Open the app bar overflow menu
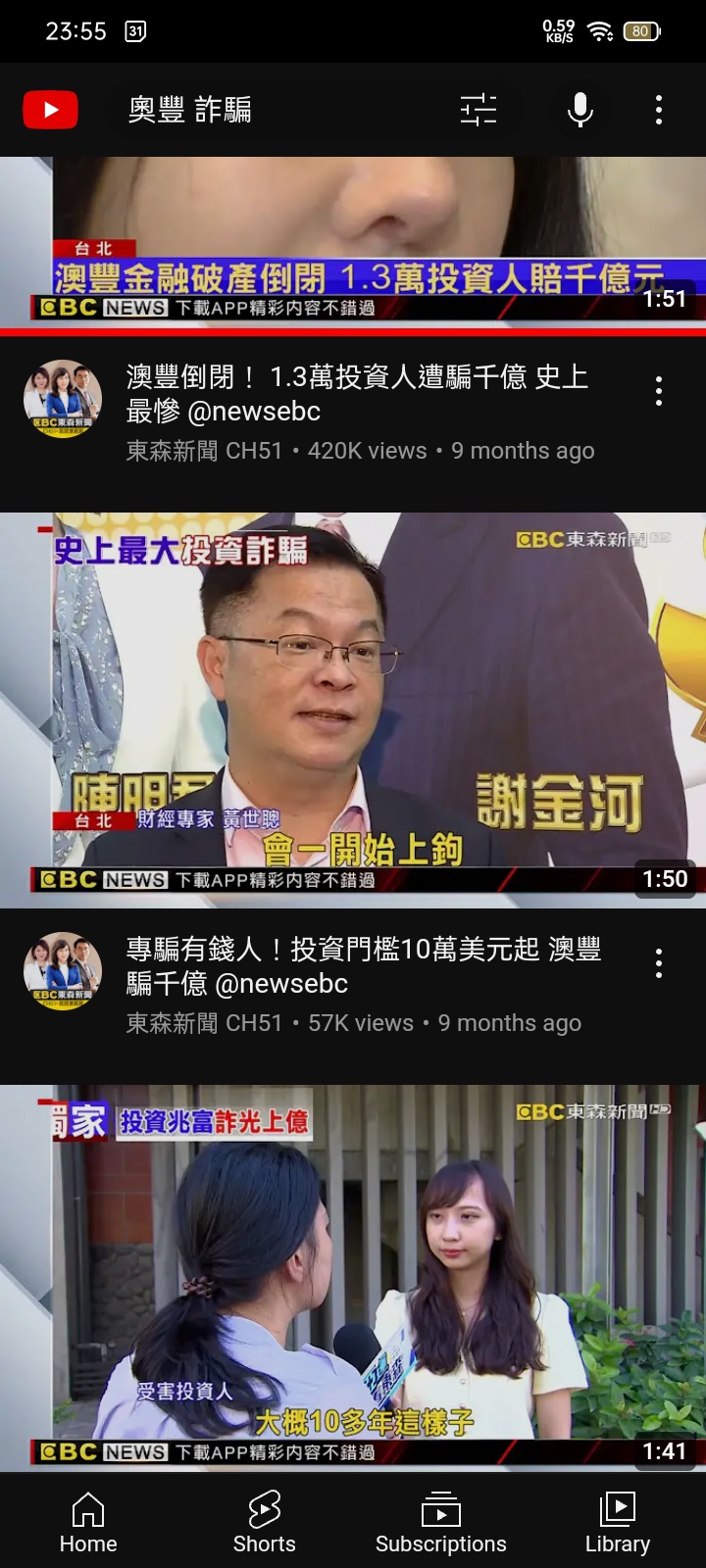The image size is (706, 1568). coord(659,110)
